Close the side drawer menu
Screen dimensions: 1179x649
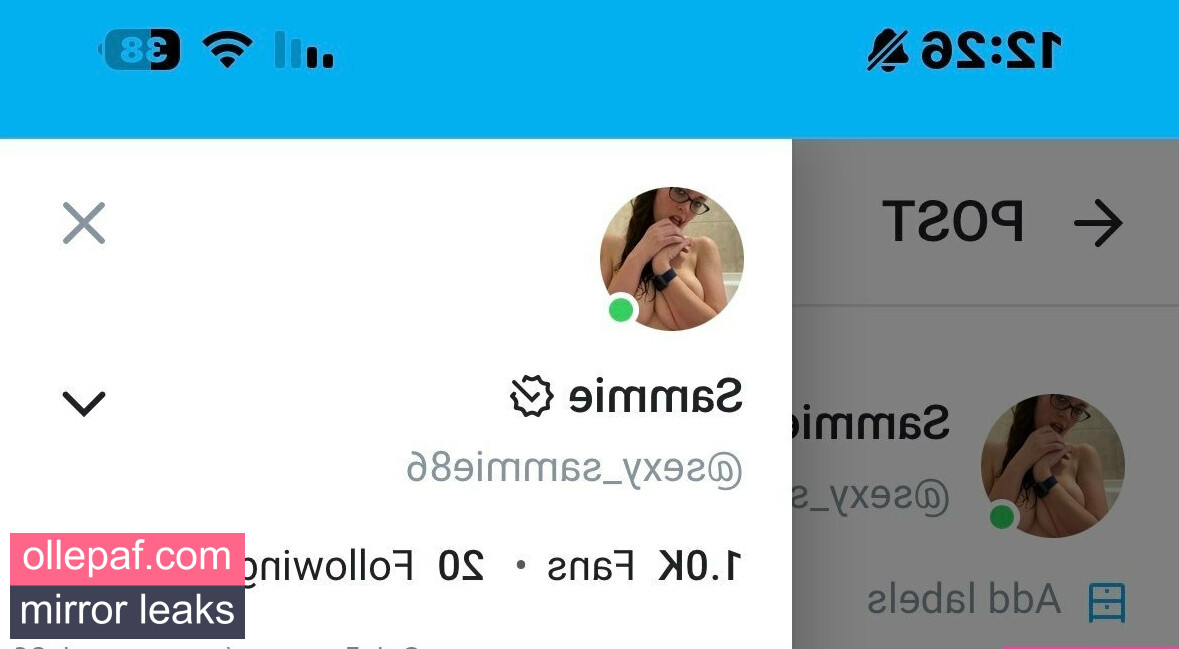click(x=84, y=223)
